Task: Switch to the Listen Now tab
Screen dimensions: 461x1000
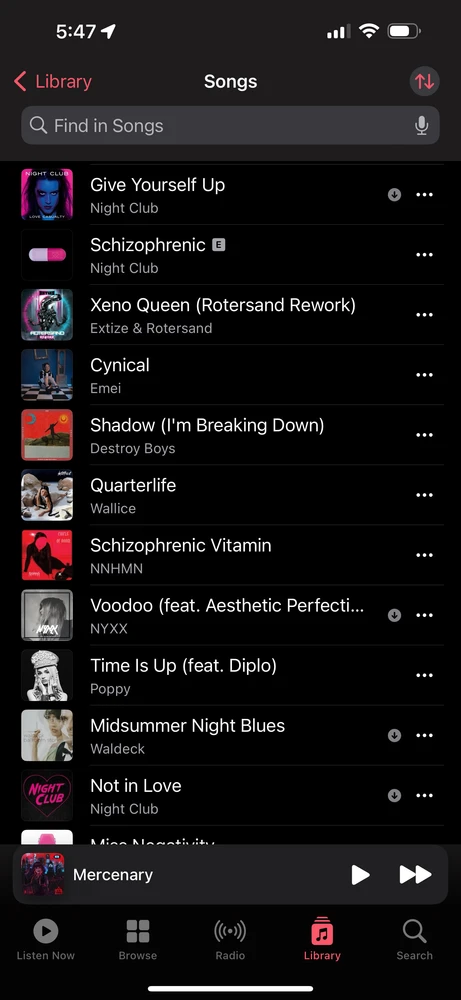Action: pos(45,939)
